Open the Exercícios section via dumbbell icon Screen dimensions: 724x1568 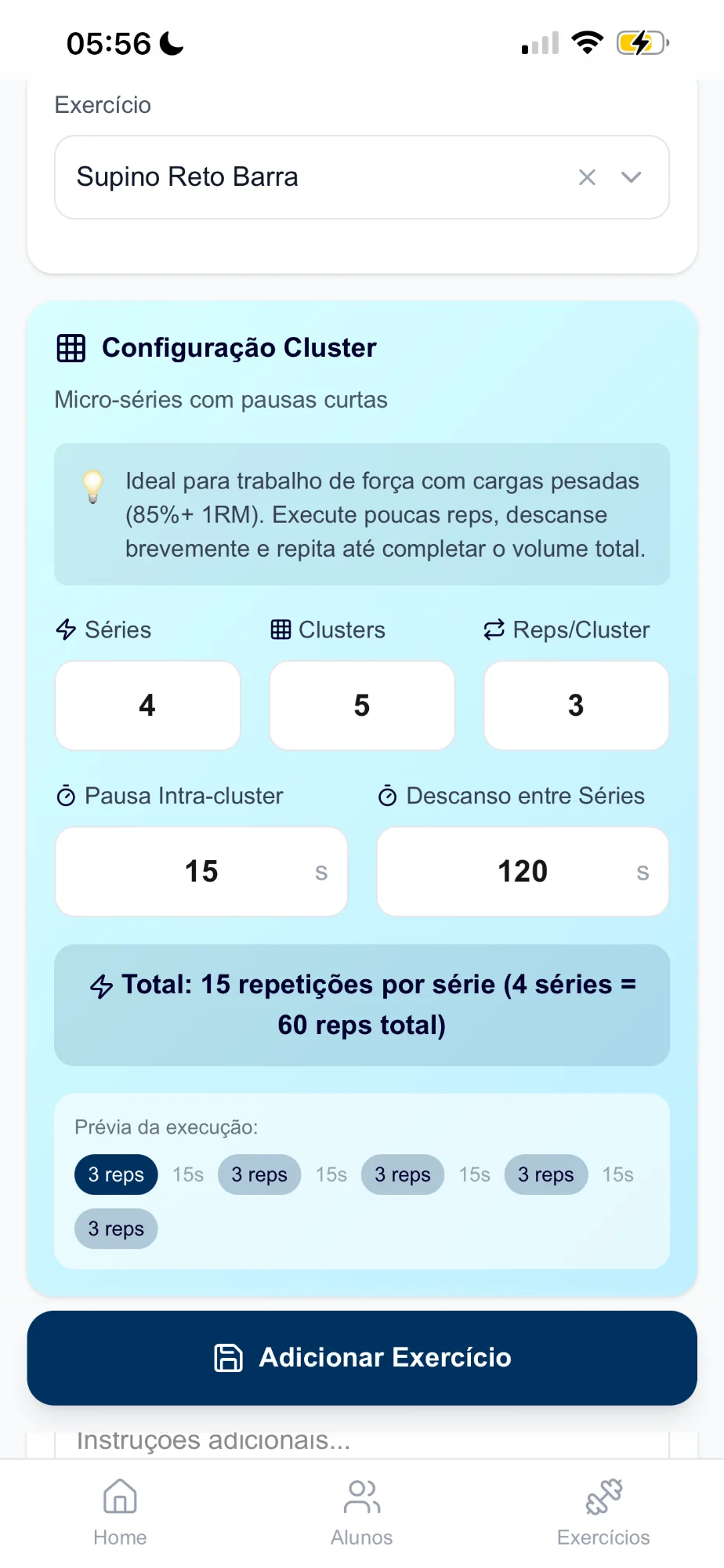tap(603, 1496)
